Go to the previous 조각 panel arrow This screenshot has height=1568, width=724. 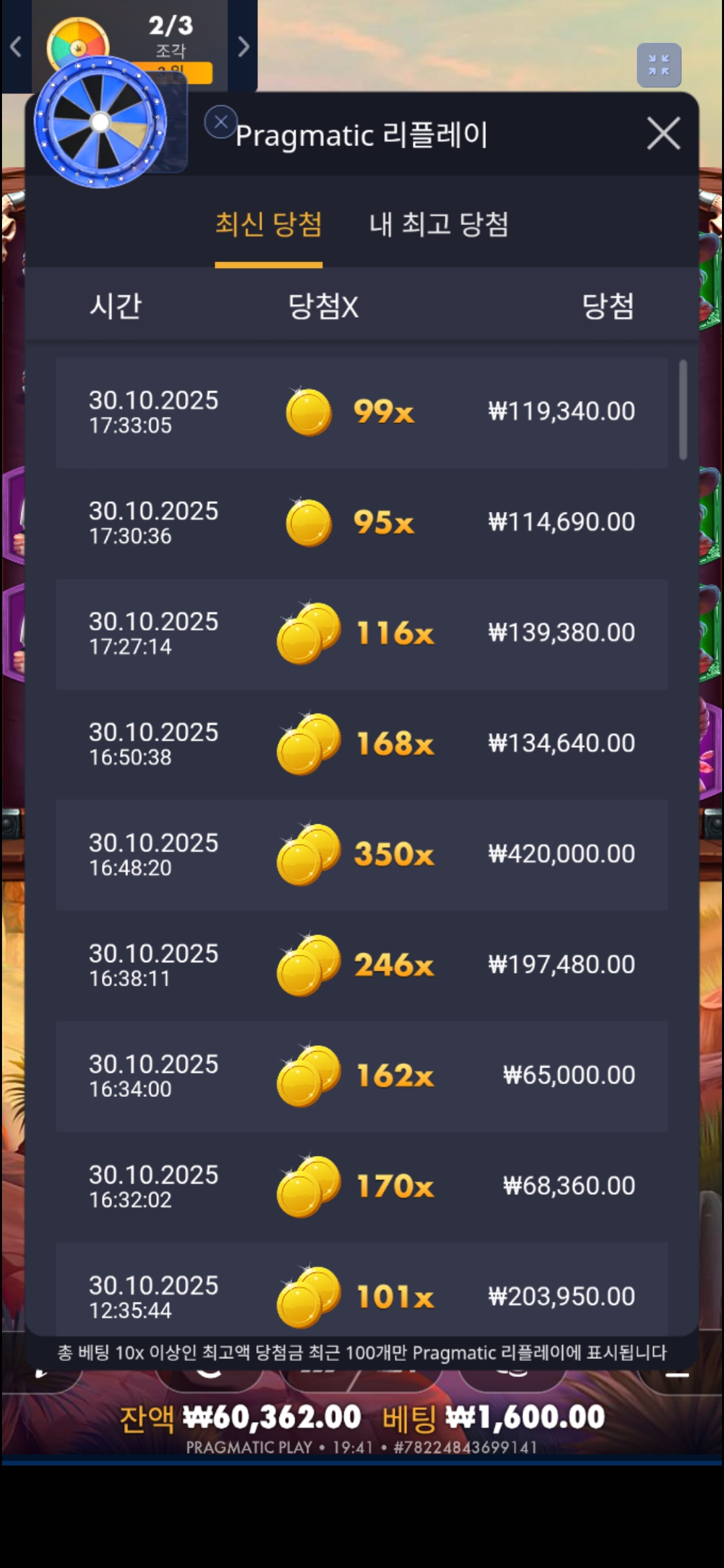(16, 46)
